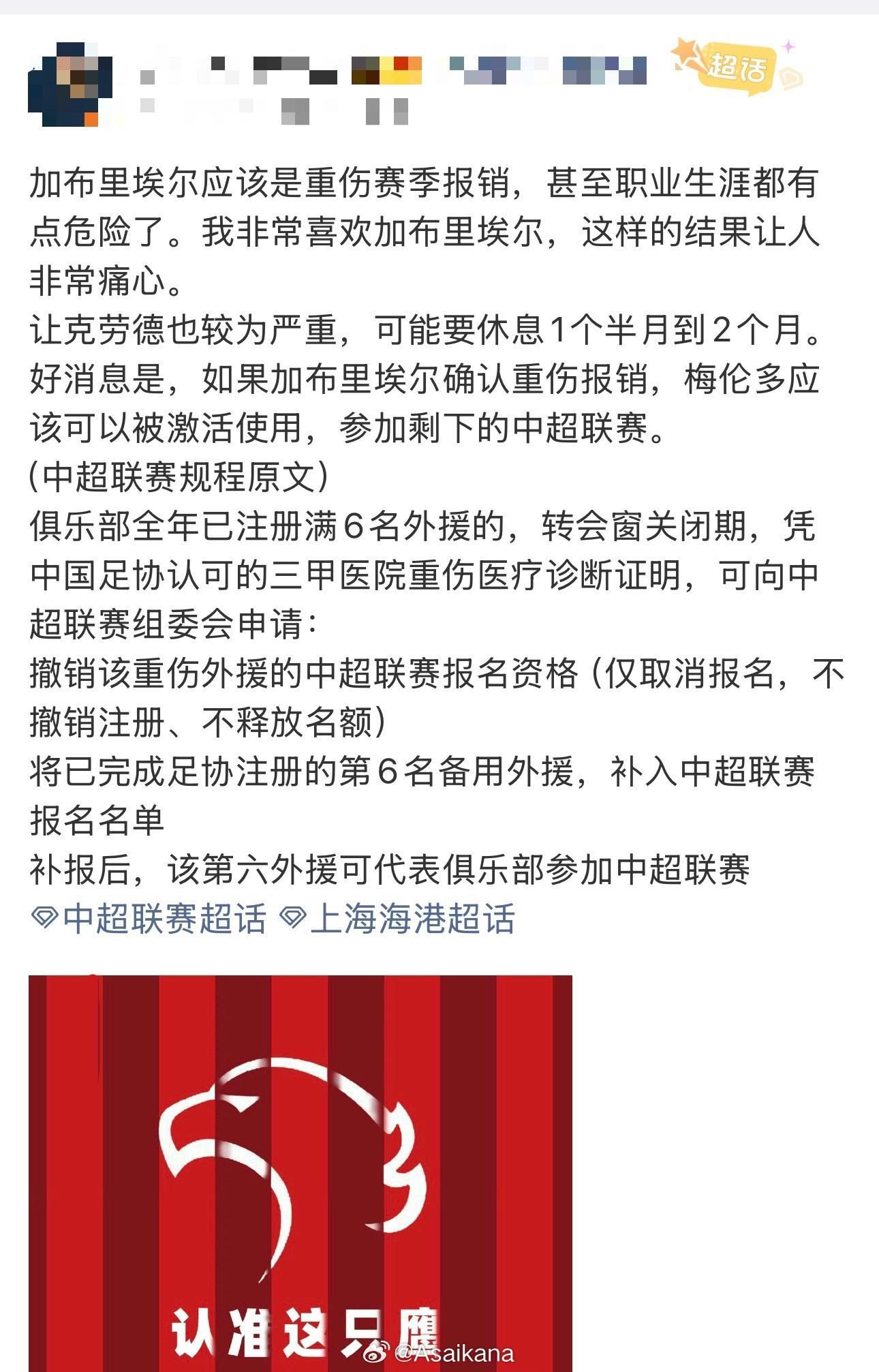879x1372 pixels.
Task: Open the poster's profile avatar
Action: click(x=70, y=84)
